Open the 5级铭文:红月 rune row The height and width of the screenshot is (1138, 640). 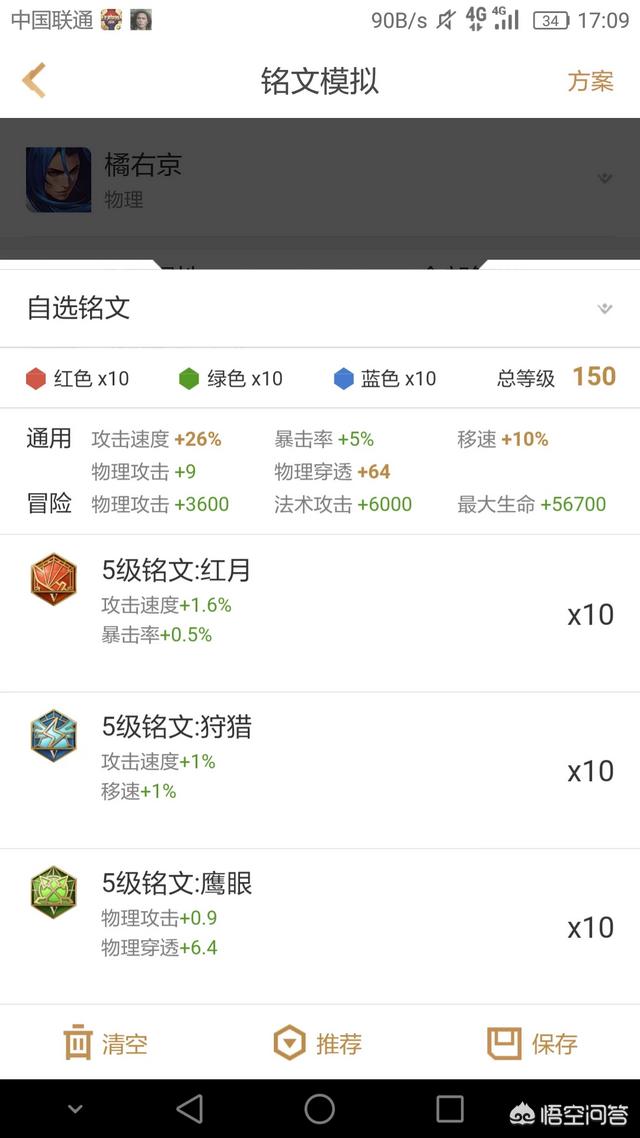[x=320, y=613]
